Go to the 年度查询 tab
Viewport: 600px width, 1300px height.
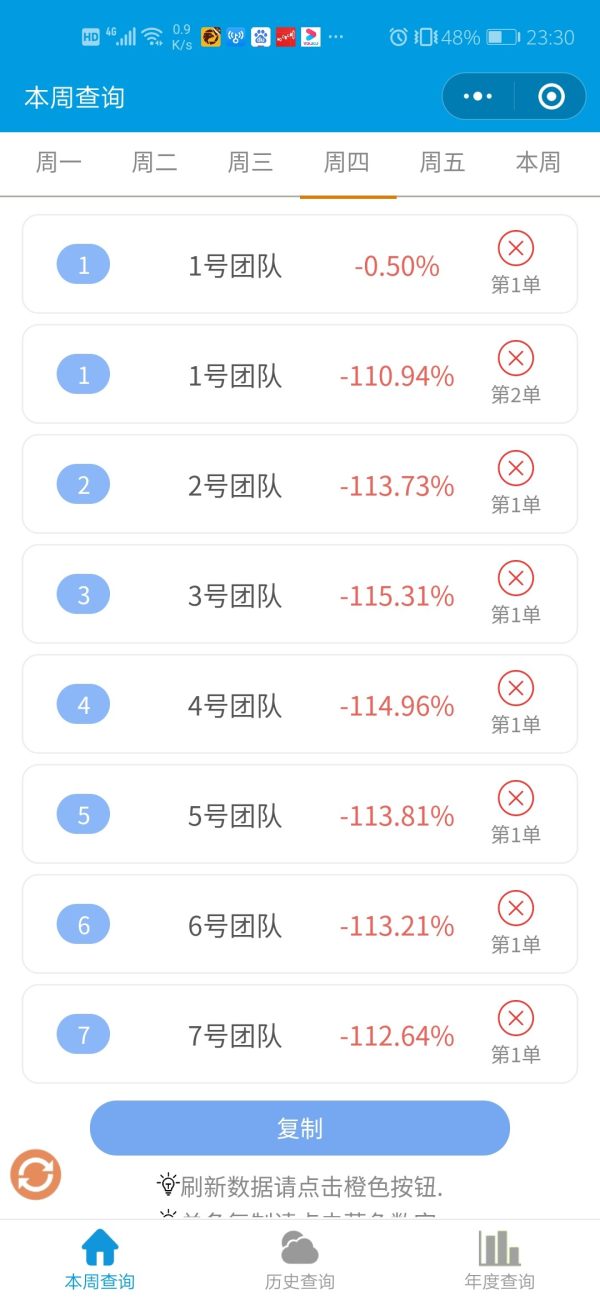[x=499, y=1260]
